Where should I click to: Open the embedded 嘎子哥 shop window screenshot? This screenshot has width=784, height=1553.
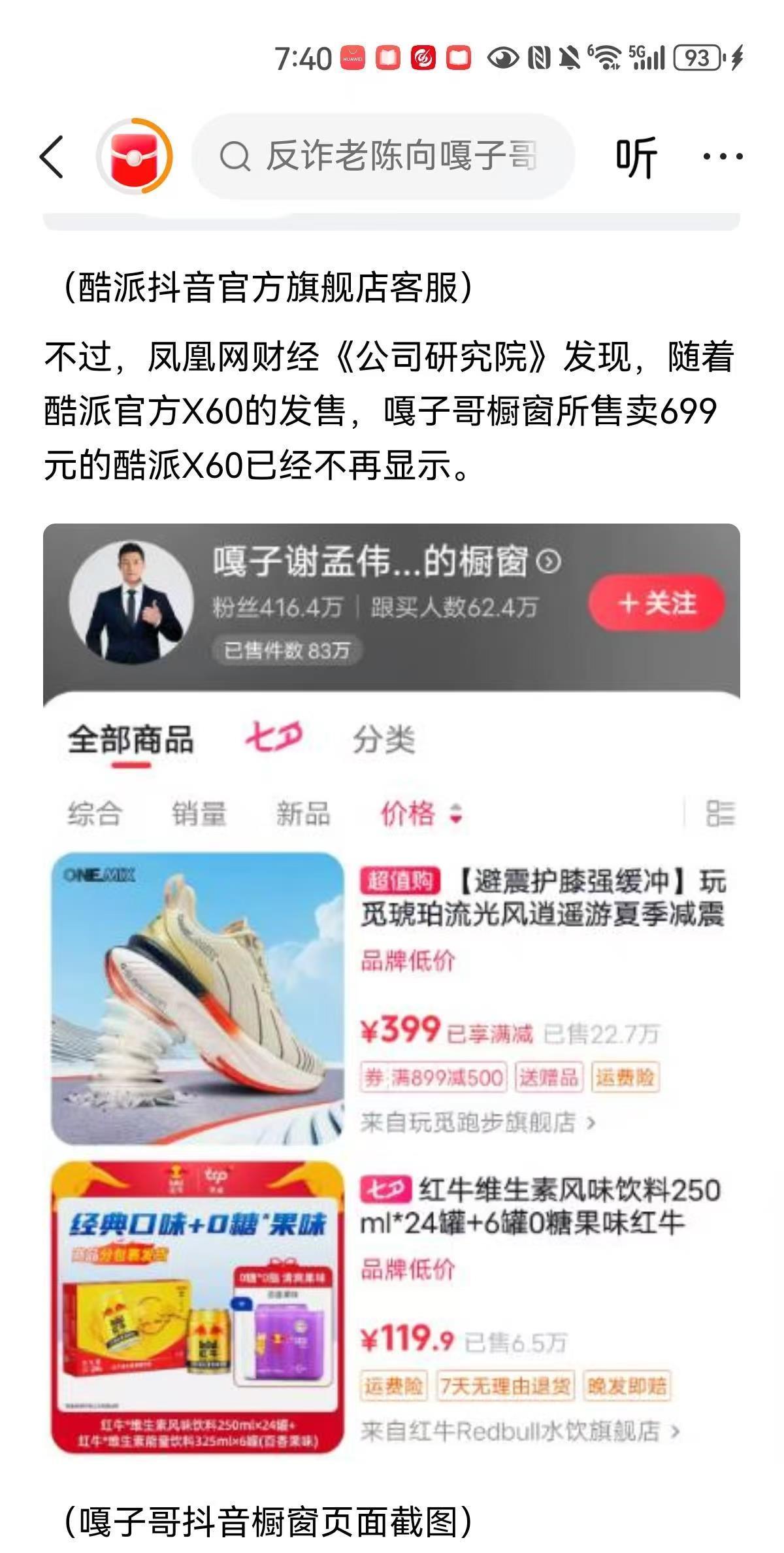pos(392,994)
